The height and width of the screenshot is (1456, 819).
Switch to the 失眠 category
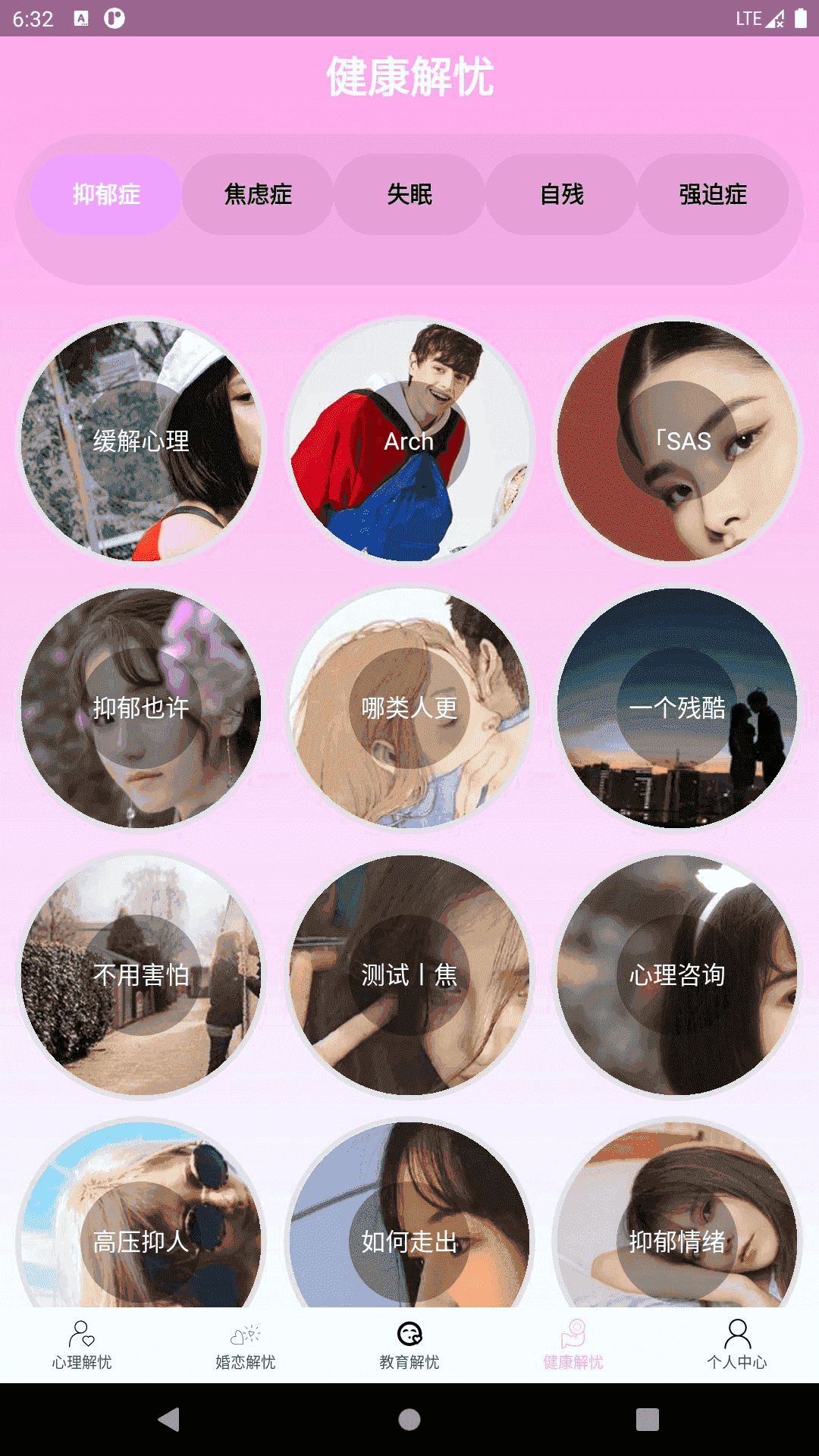pos(409,194)
